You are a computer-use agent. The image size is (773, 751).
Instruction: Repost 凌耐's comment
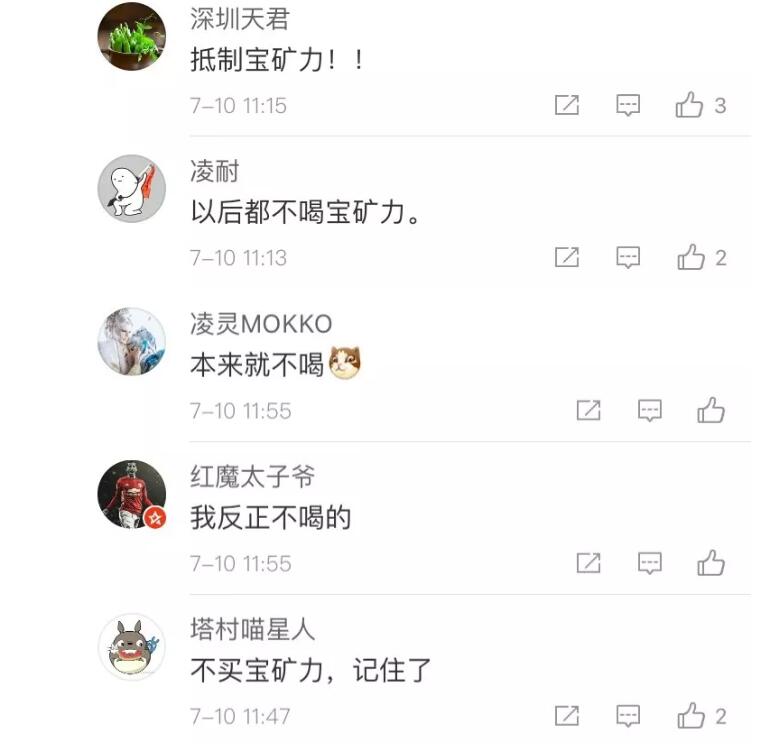click(567, 258)
